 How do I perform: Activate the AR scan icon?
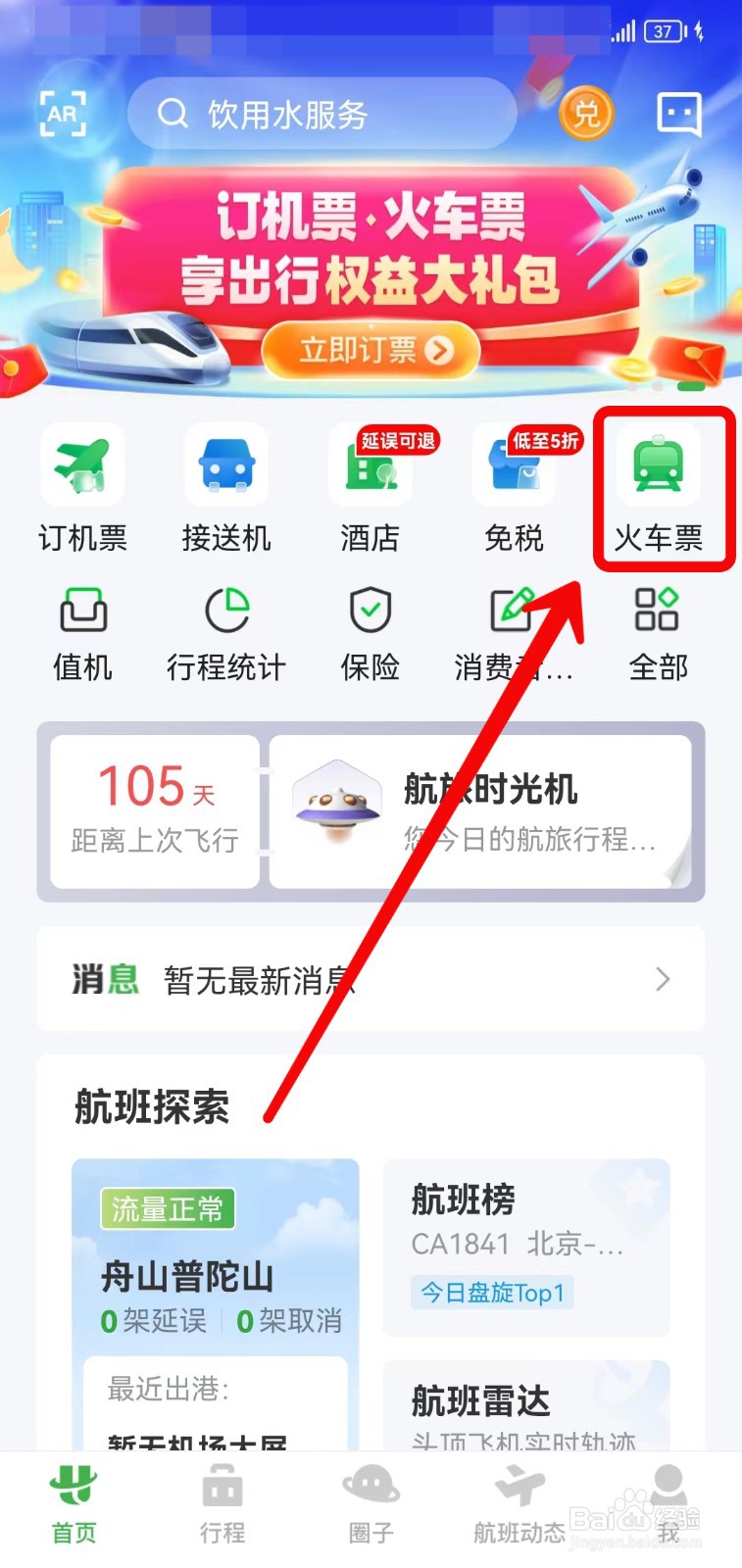[x=64, y=113]
